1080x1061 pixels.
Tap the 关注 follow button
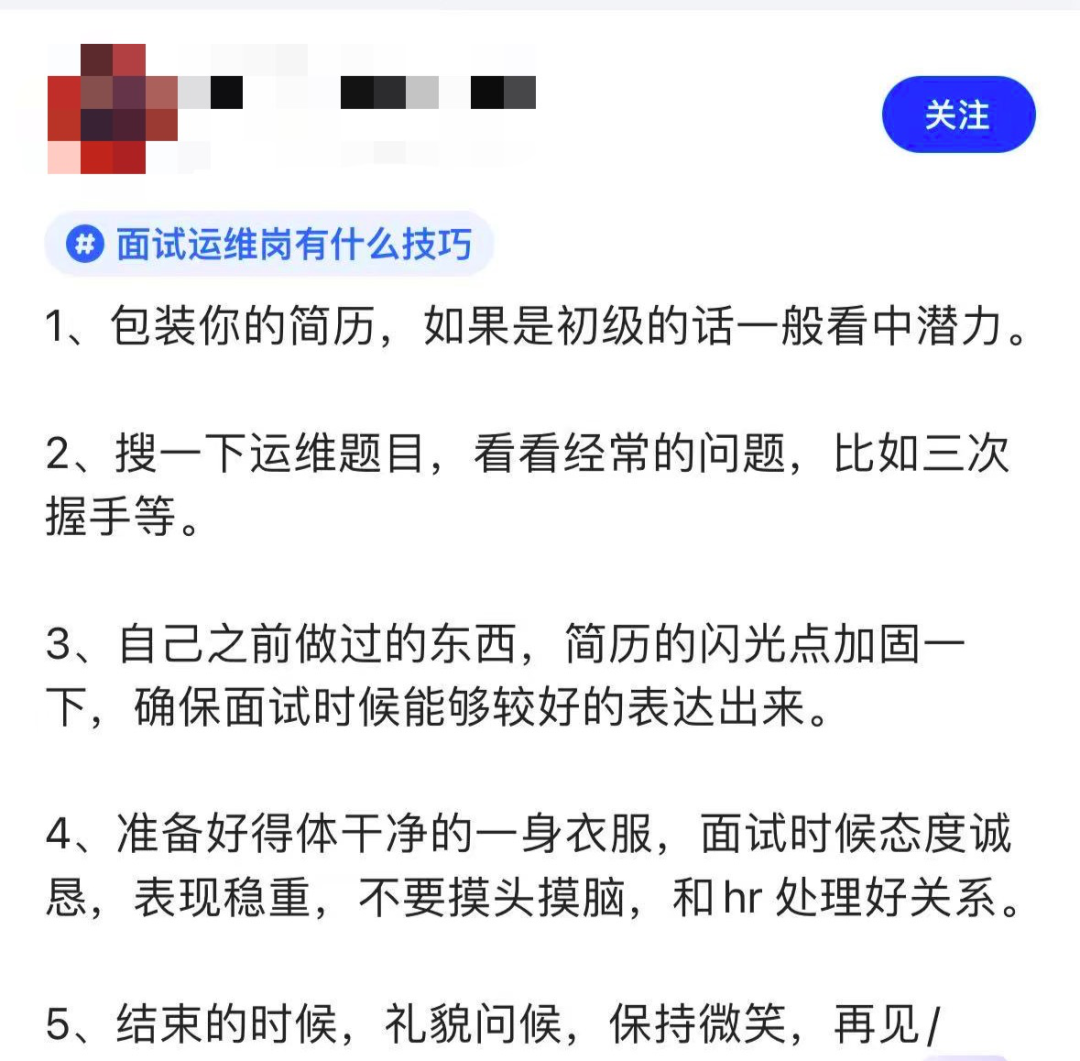tap(957, 115)
